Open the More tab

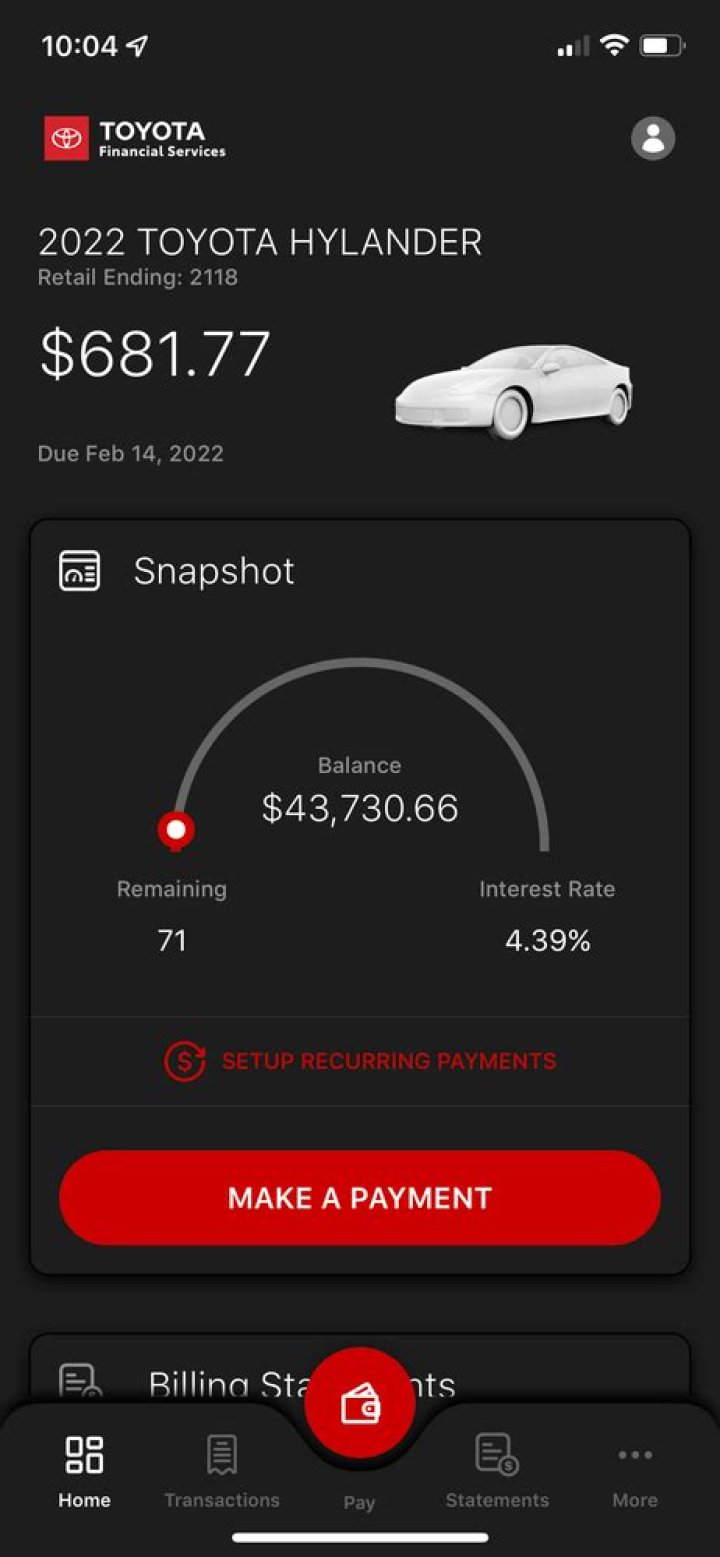click(x=635, y=1471)
